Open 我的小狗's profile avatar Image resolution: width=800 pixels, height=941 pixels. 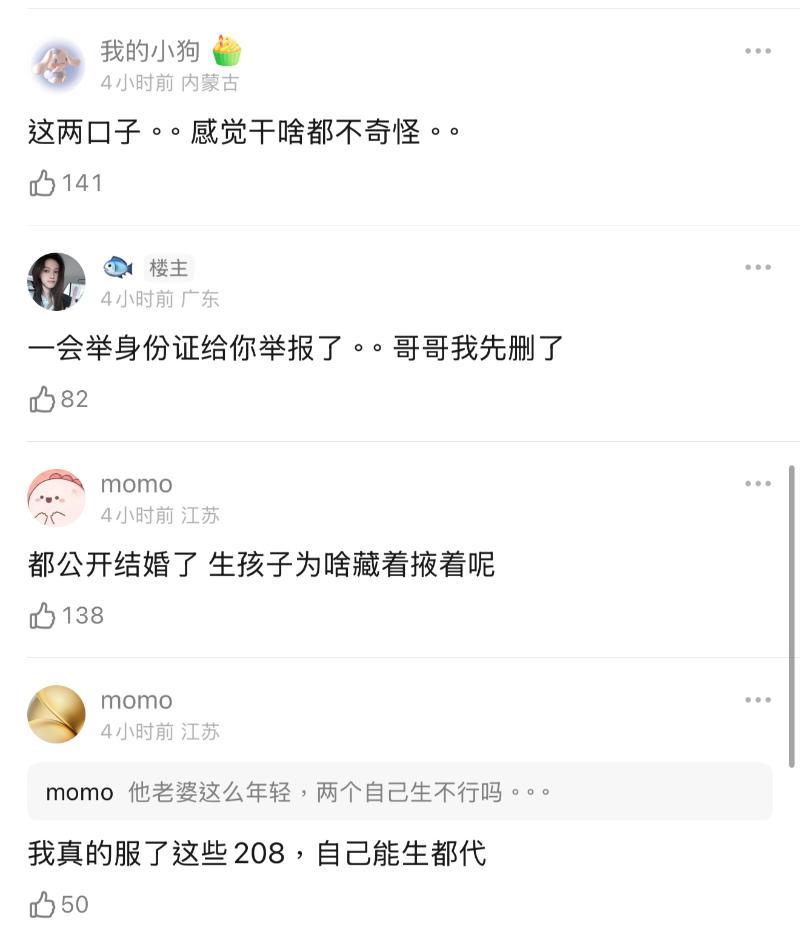tap(56, 65)
